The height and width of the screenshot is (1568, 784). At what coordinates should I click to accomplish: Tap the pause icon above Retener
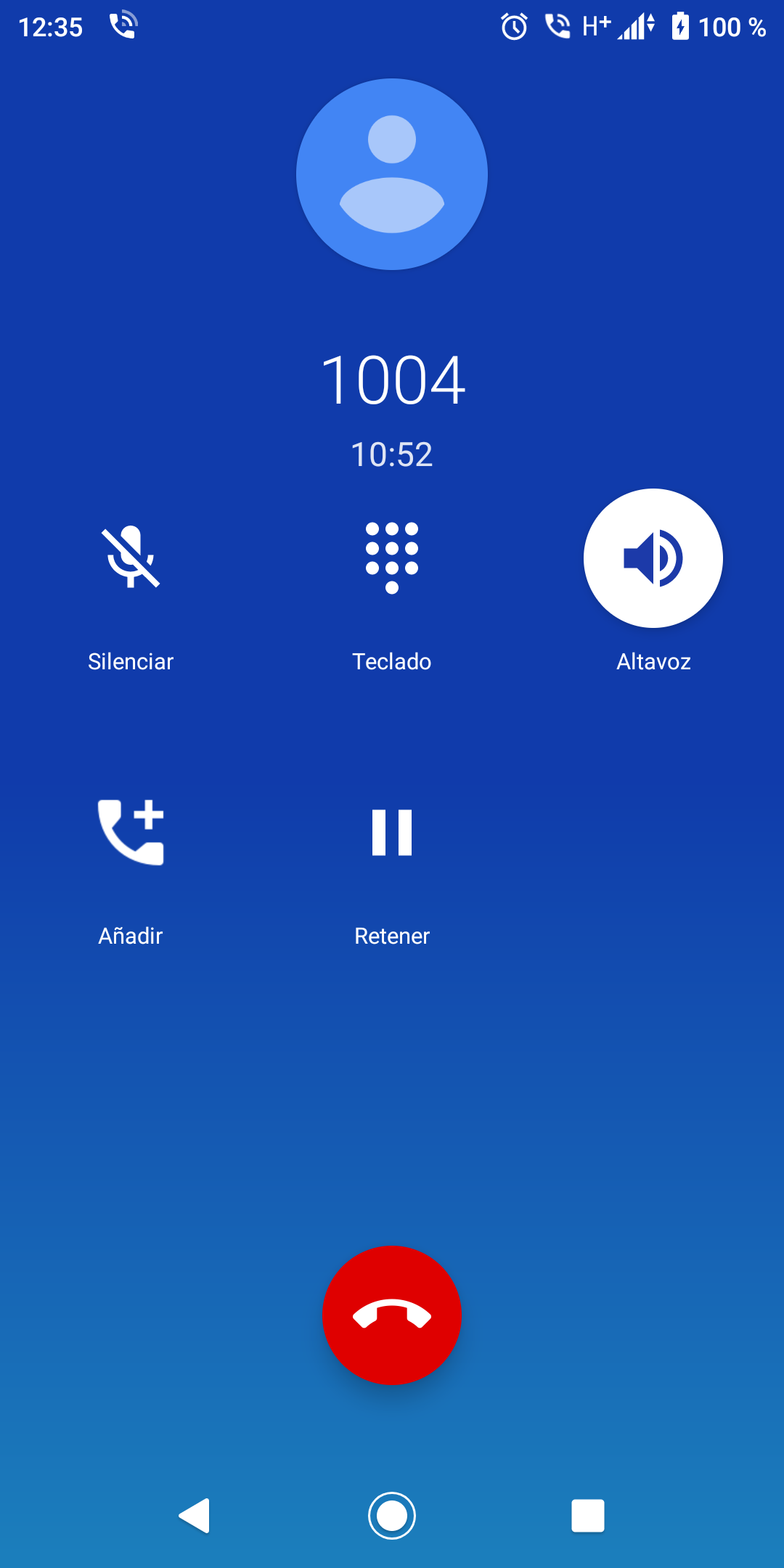point(392,833)
